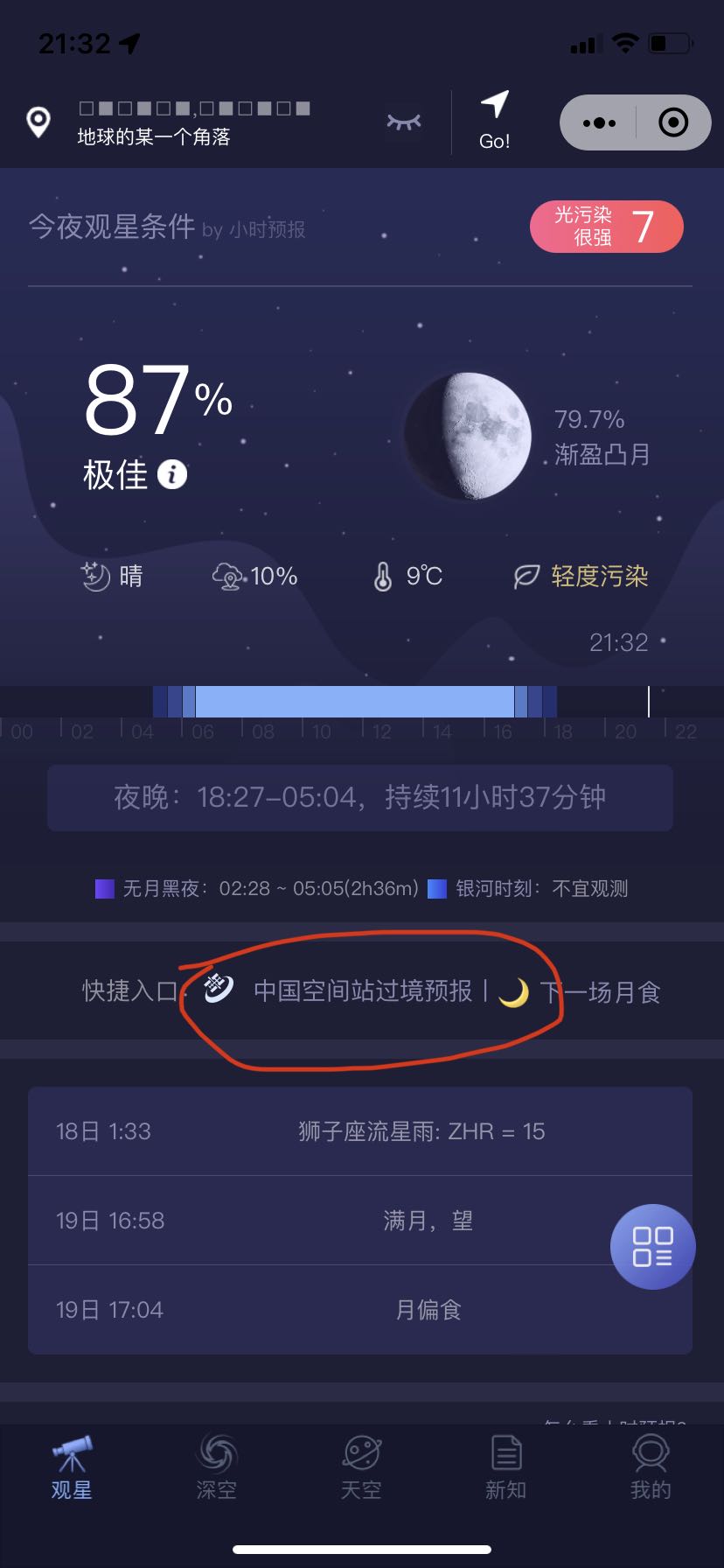Open the mini program more menu
The width and height of the screenshot is (724, 1568).
pyautogui.click(x=599, y=122)
